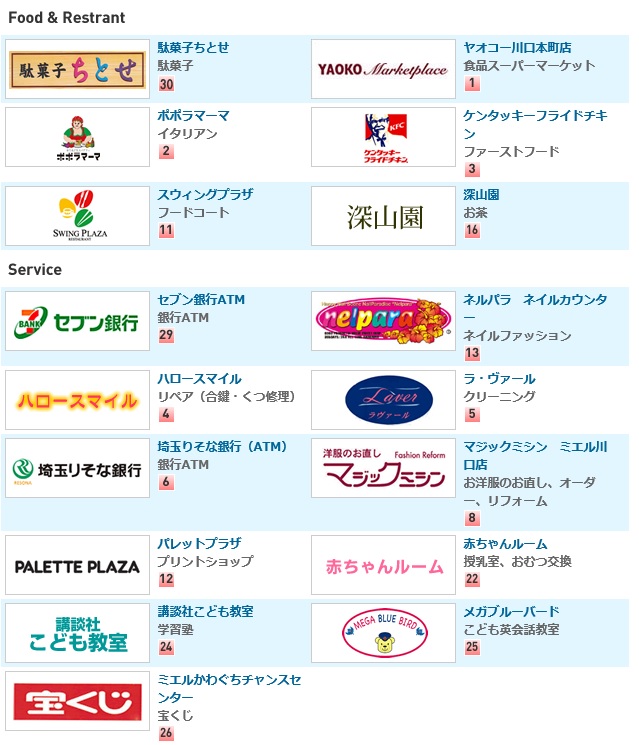This screenshot has height=745, width=639.
Task: Open the ポポラマーマ Italian restaurant link
Action: [x=193, y=116]
